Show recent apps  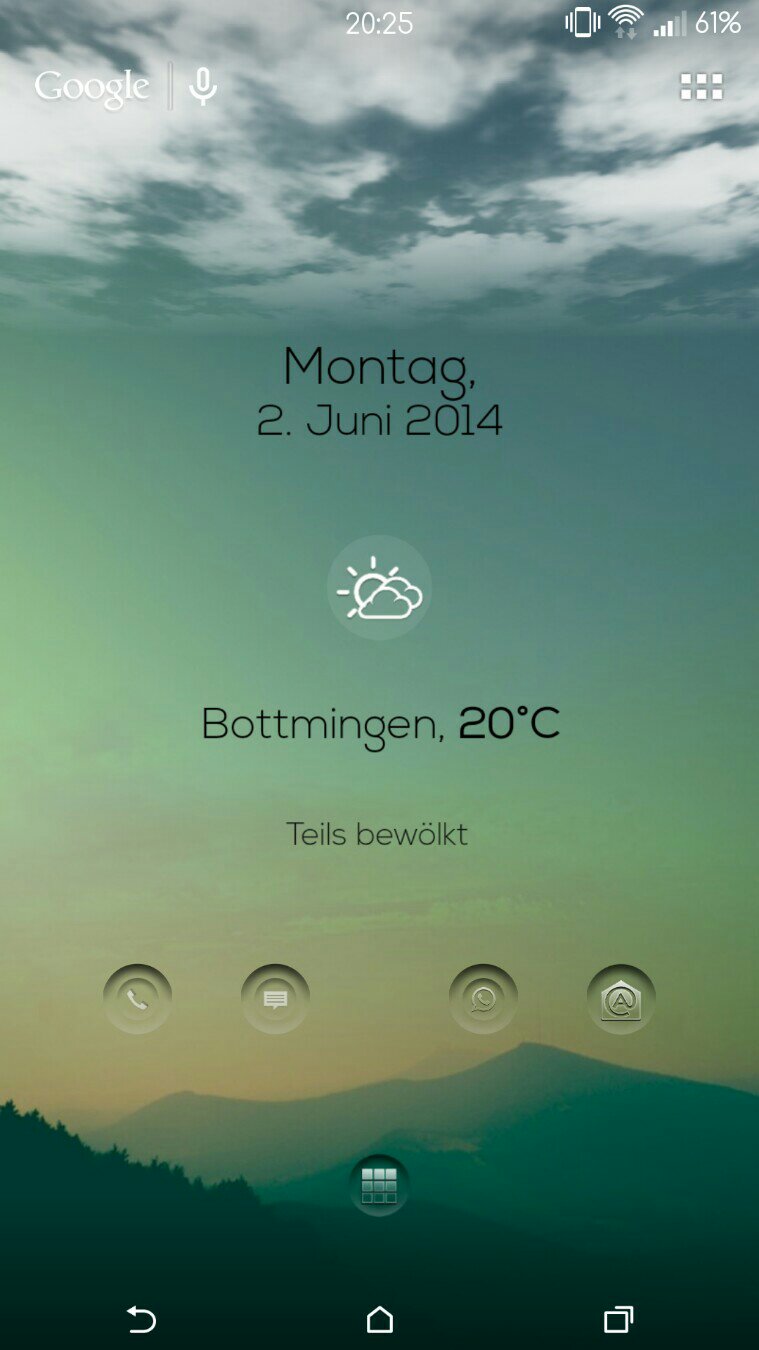click(618, 1320)
